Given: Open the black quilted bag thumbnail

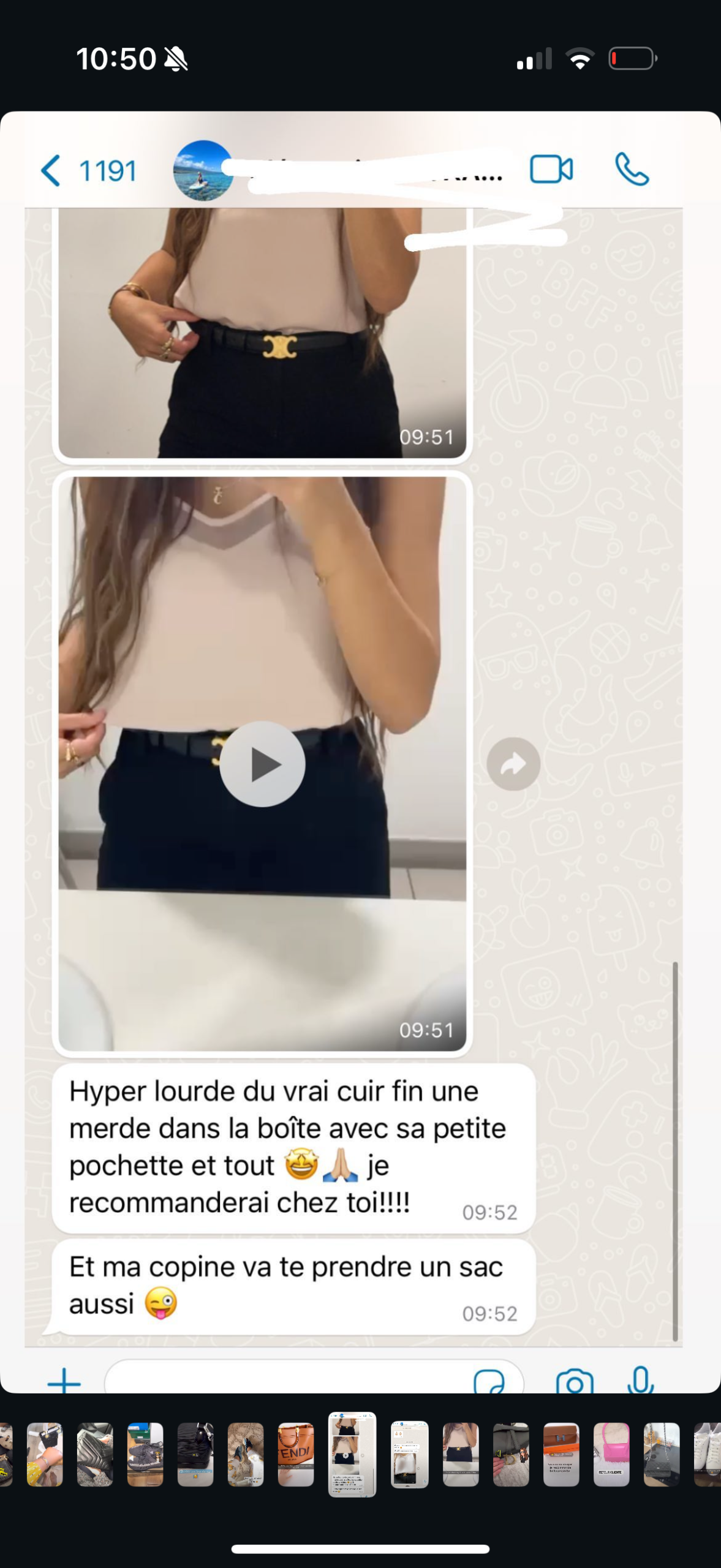Looking at the screenshot, I should point(95,1455).
